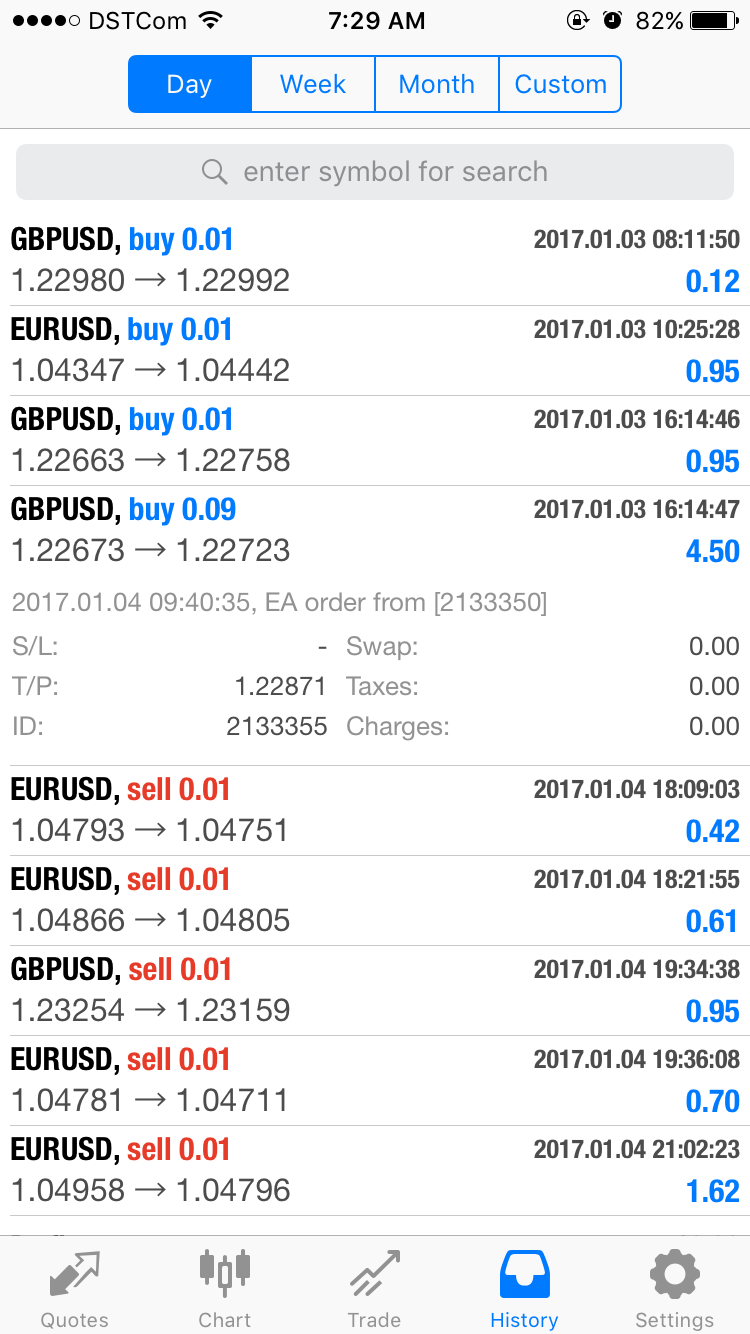Collapse the GBPUSD buy 0.09 trade details

tap(375, 530)
